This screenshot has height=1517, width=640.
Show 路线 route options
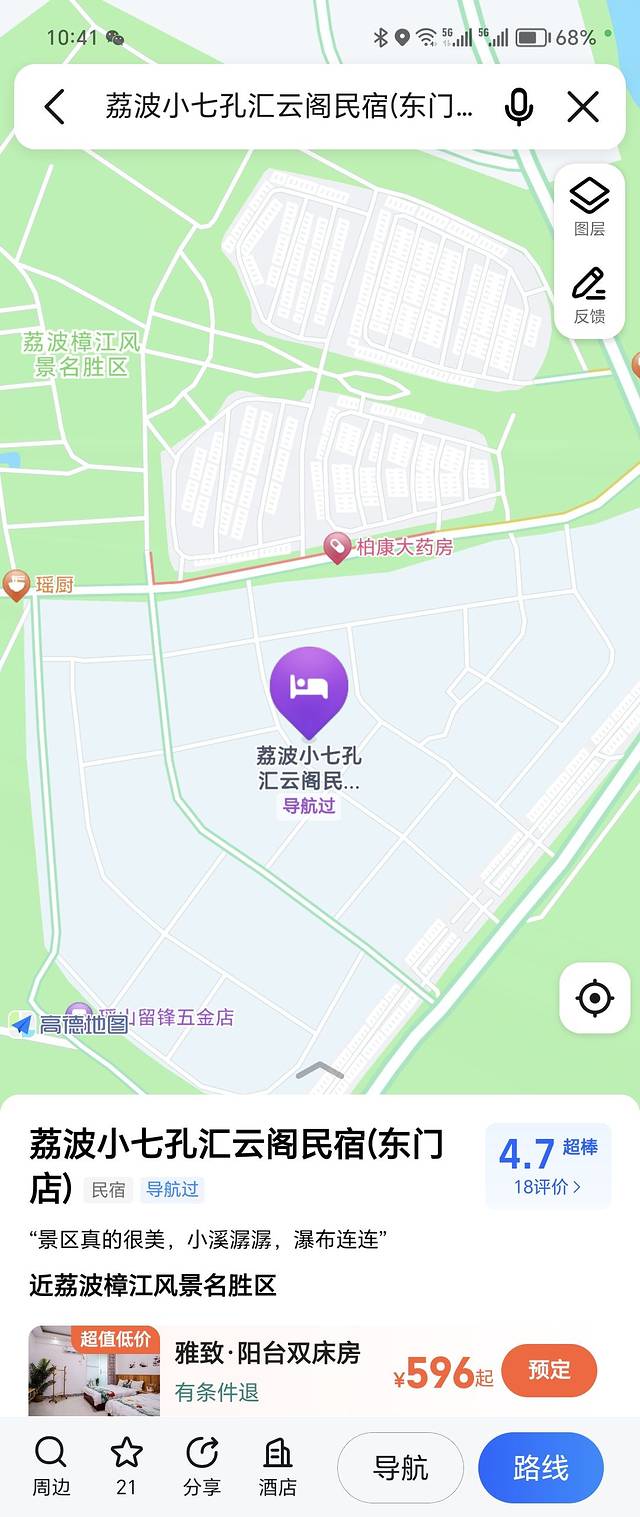(540, 1467)
